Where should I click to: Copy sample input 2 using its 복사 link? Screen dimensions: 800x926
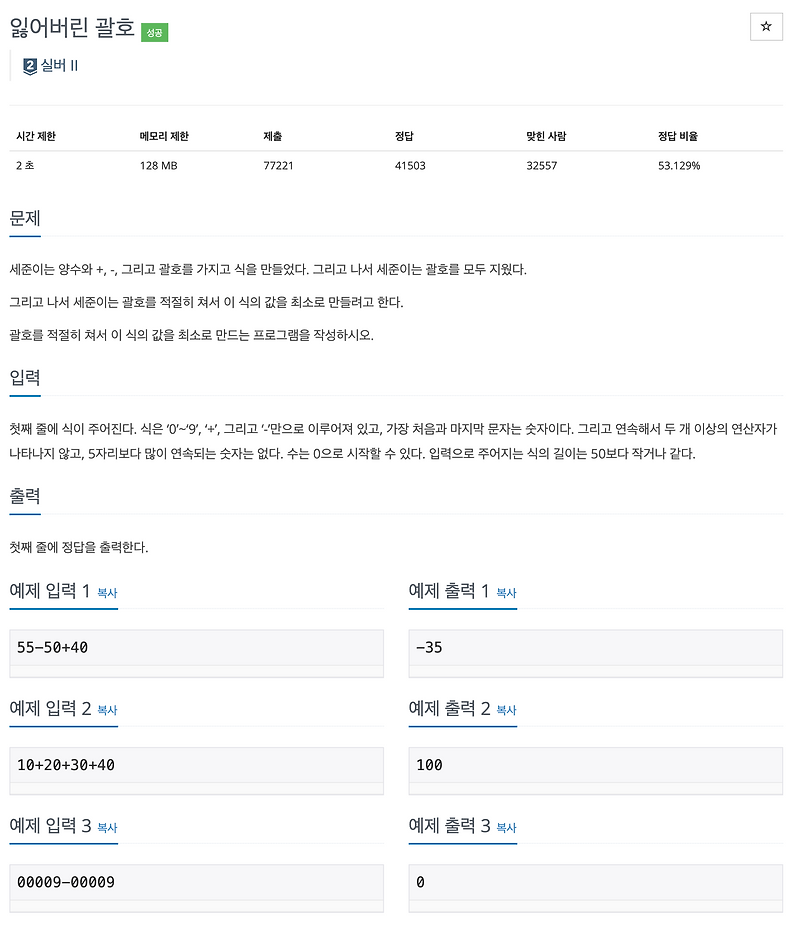[107, 710]
